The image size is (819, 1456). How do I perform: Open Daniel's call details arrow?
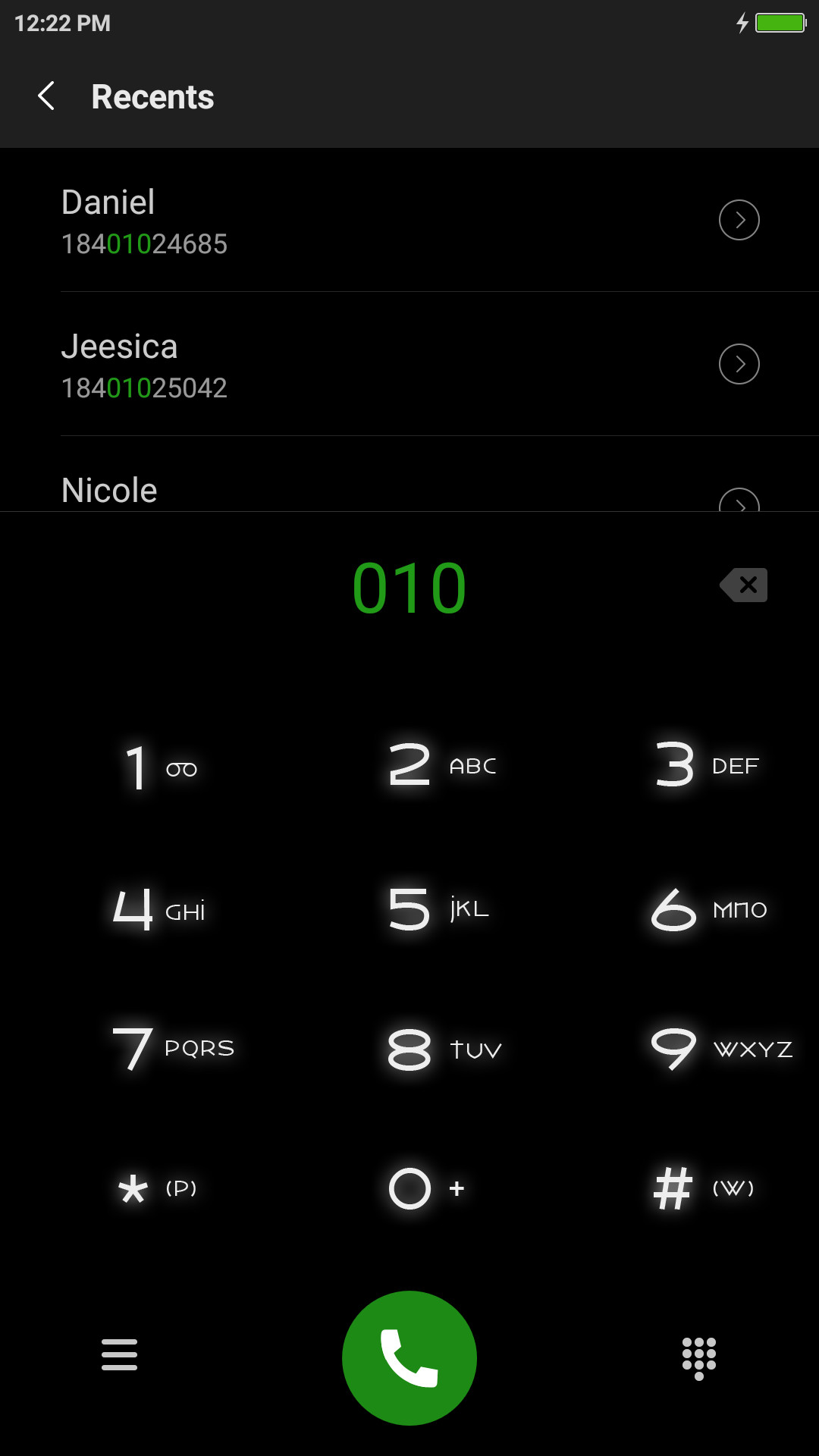click(739, 220)
